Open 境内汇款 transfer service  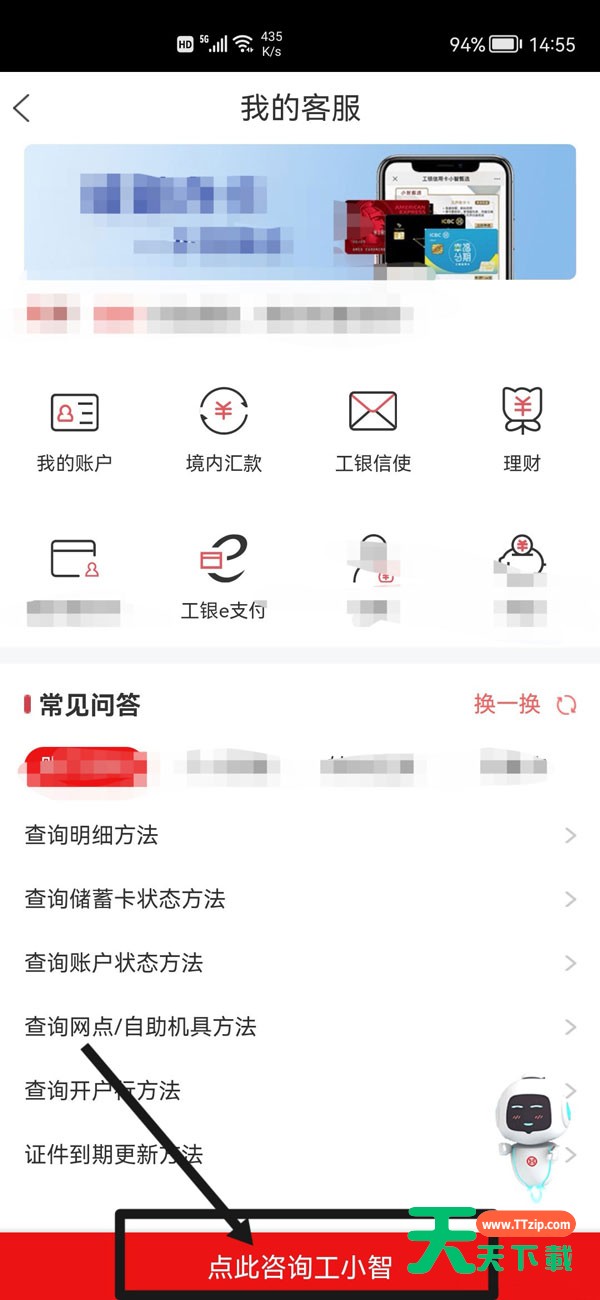(x=223, y=428)
